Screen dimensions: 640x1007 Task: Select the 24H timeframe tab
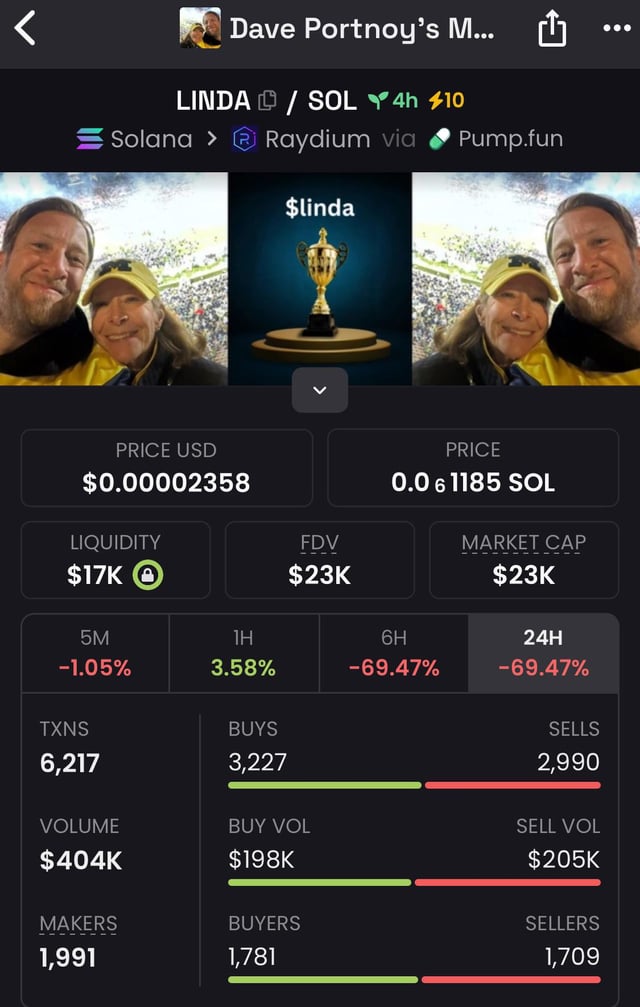click(x=543, y=653)
